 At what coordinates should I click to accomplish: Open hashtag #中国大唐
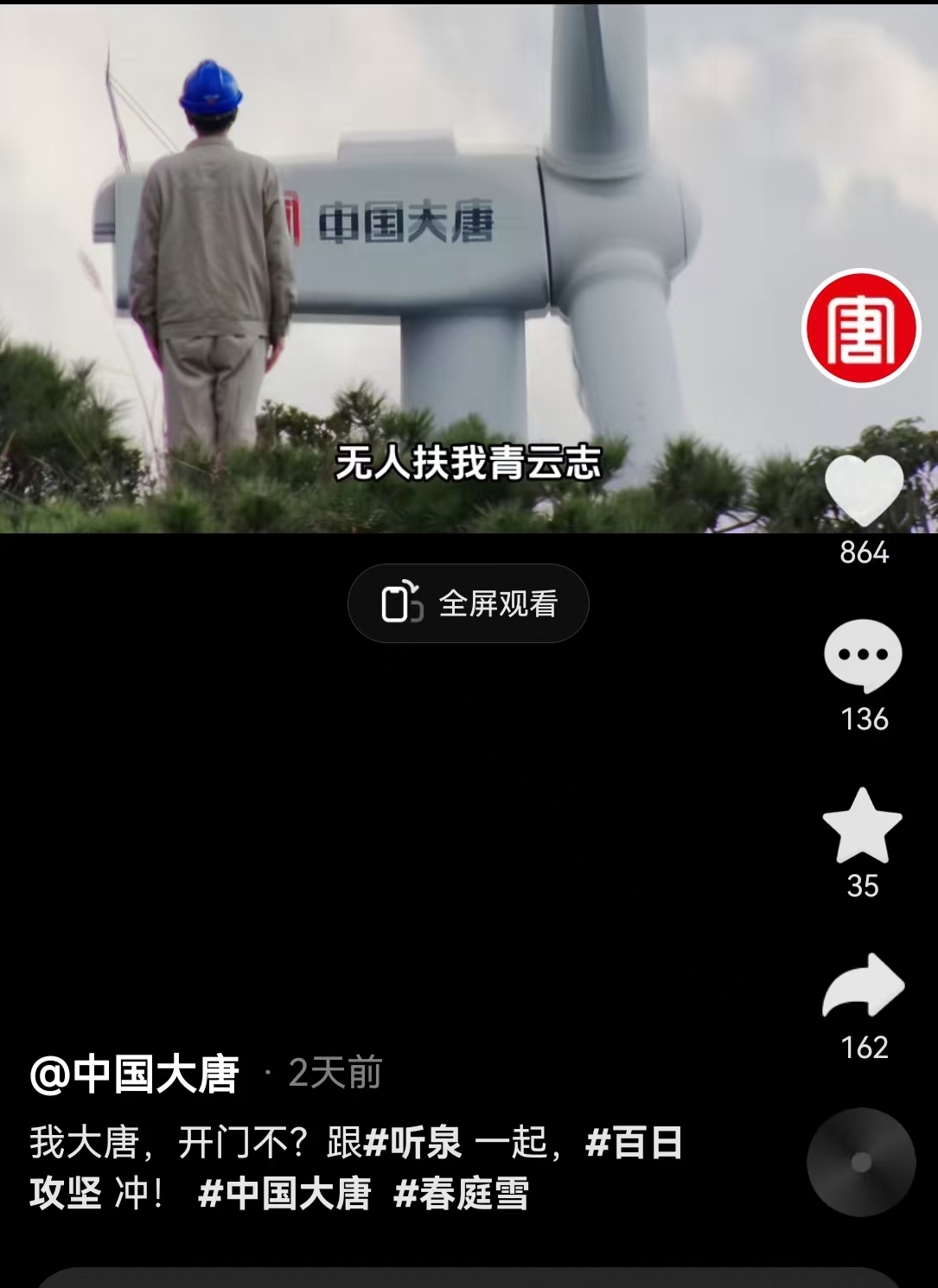(285, 1194)
